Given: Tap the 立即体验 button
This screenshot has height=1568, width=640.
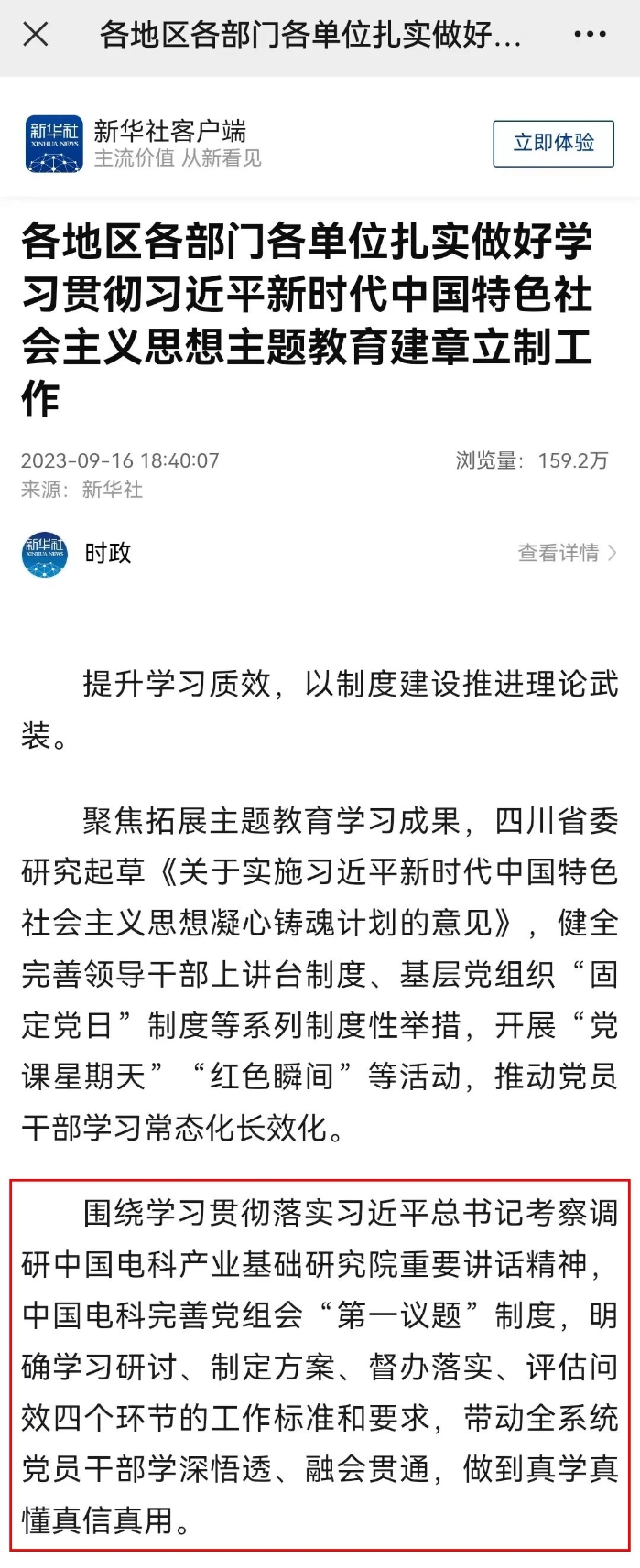Looking at the screenshot, I should (x=553, y=143).
